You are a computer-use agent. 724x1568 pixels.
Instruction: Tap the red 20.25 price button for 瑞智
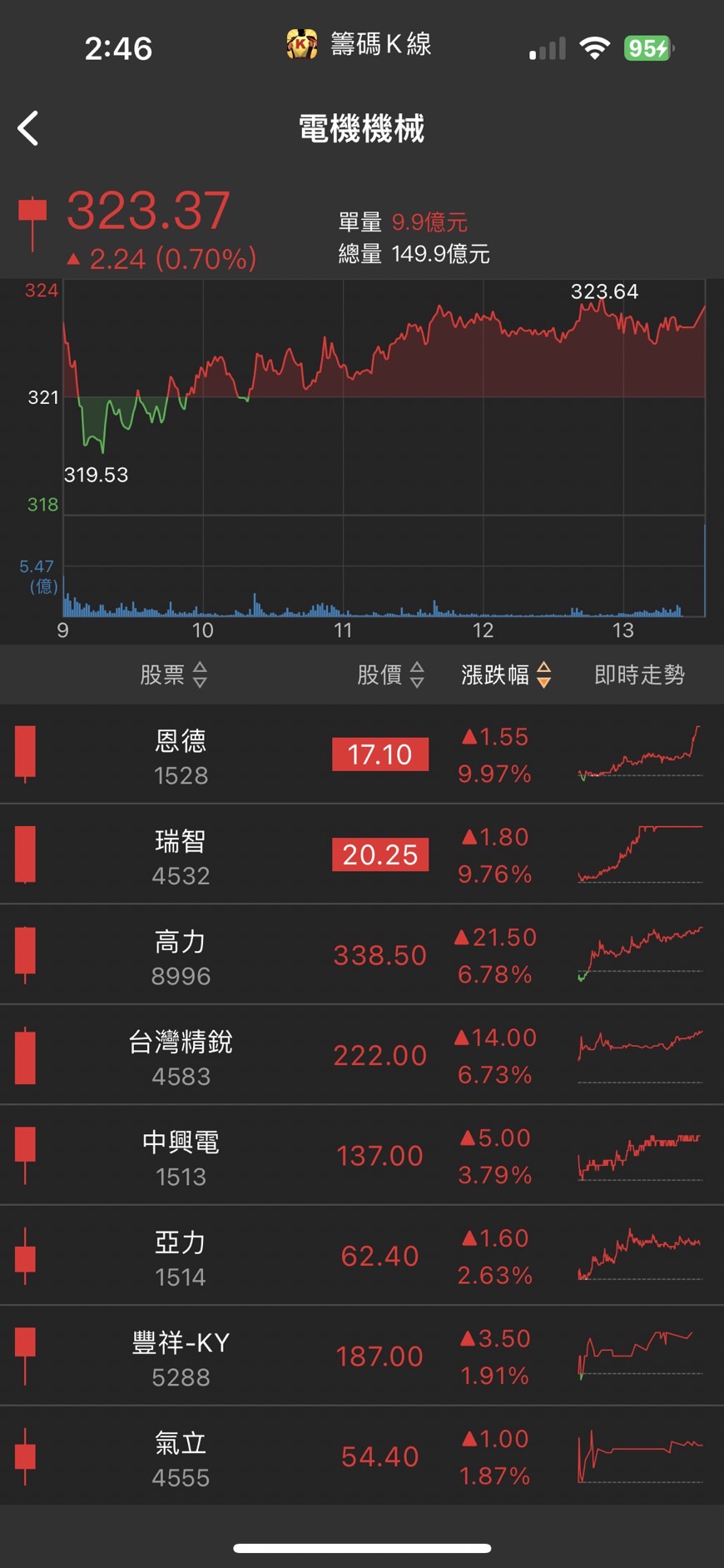coord(379,855)
